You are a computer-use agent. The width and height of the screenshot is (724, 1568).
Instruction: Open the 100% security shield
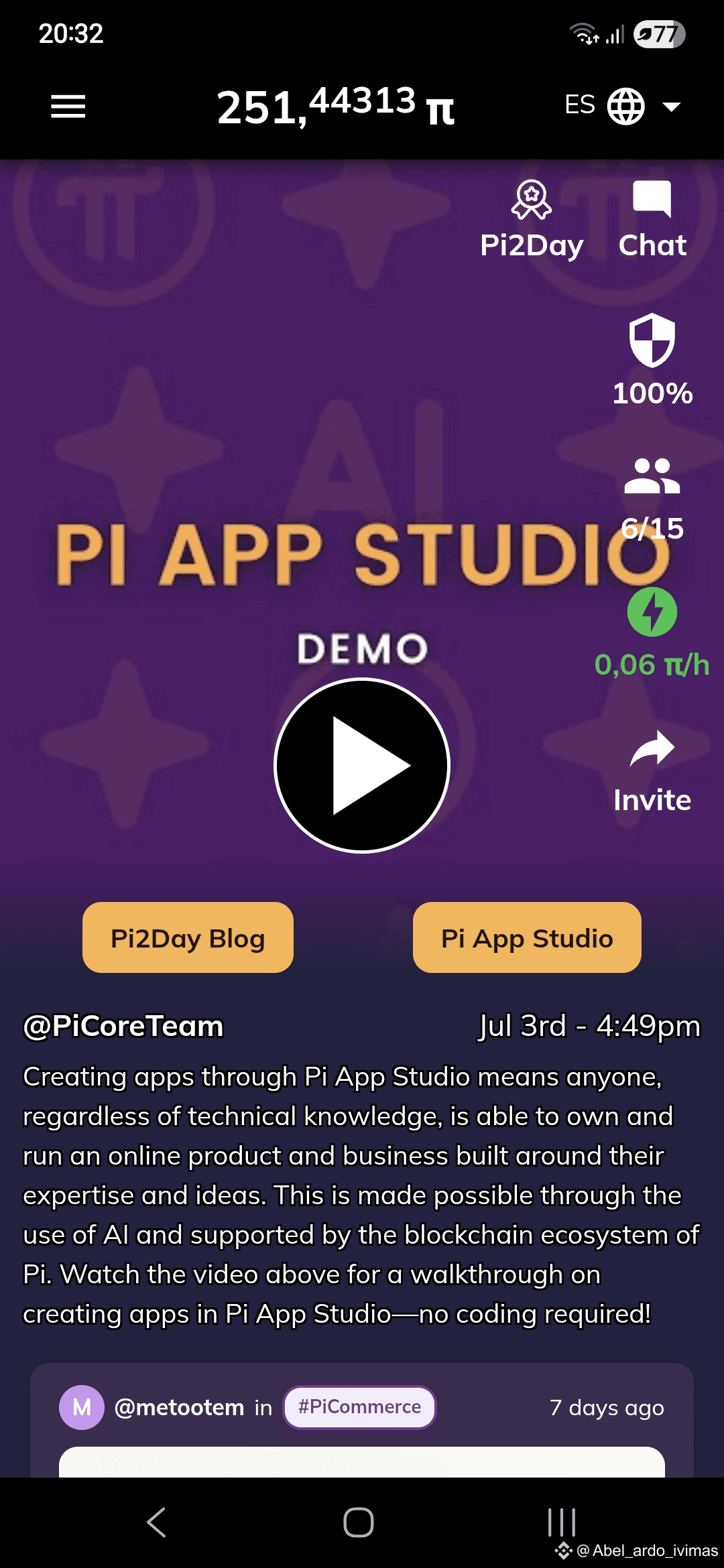(652, 359)
